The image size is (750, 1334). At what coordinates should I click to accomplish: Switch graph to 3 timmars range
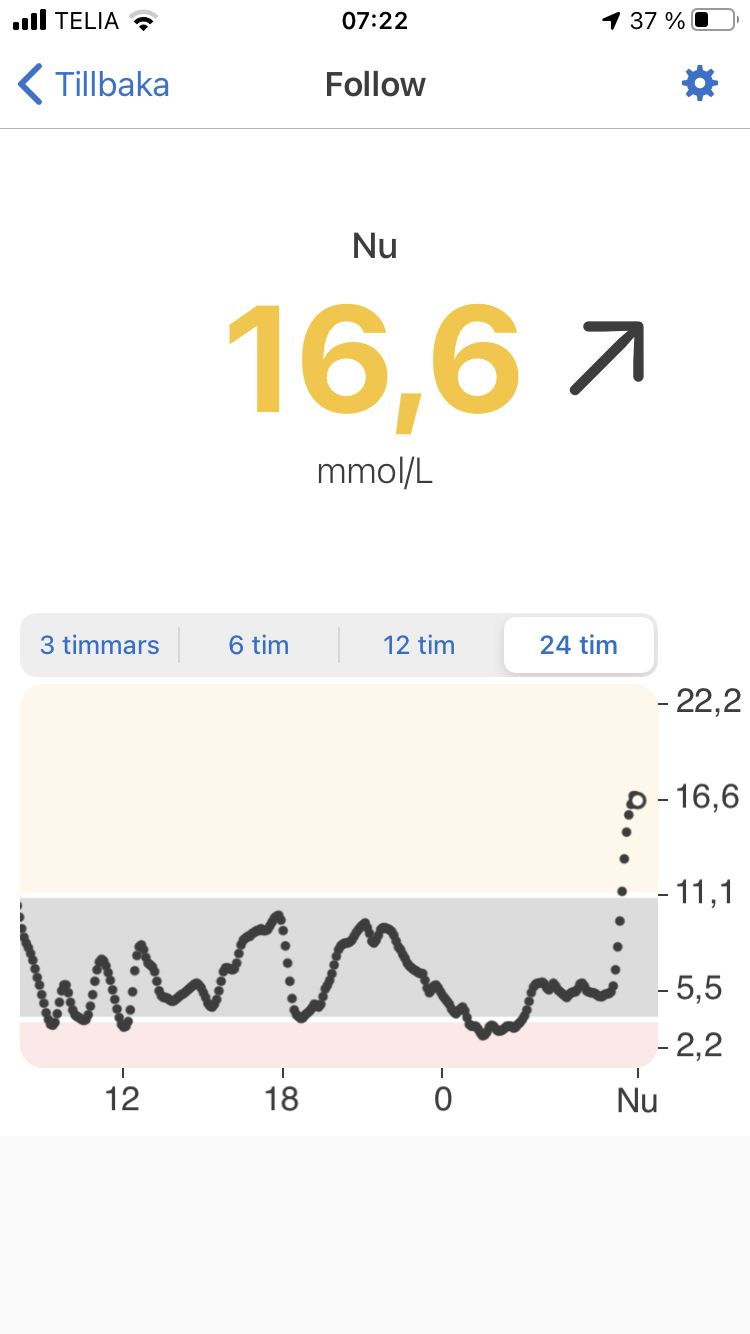point(99,645)
